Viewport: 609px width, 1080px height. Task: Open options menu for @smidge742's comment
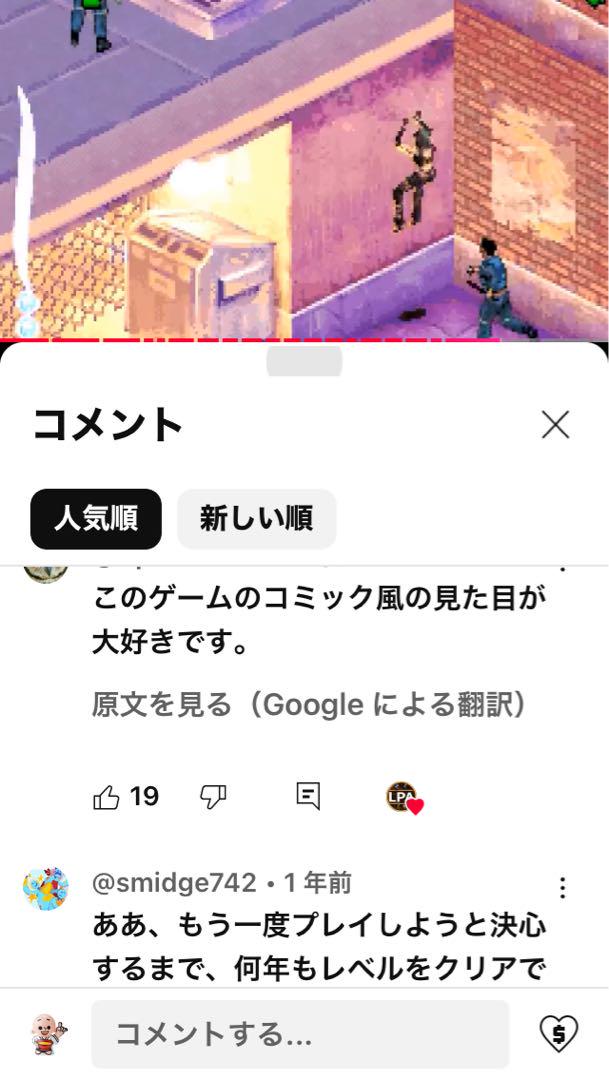coord(562,888)
